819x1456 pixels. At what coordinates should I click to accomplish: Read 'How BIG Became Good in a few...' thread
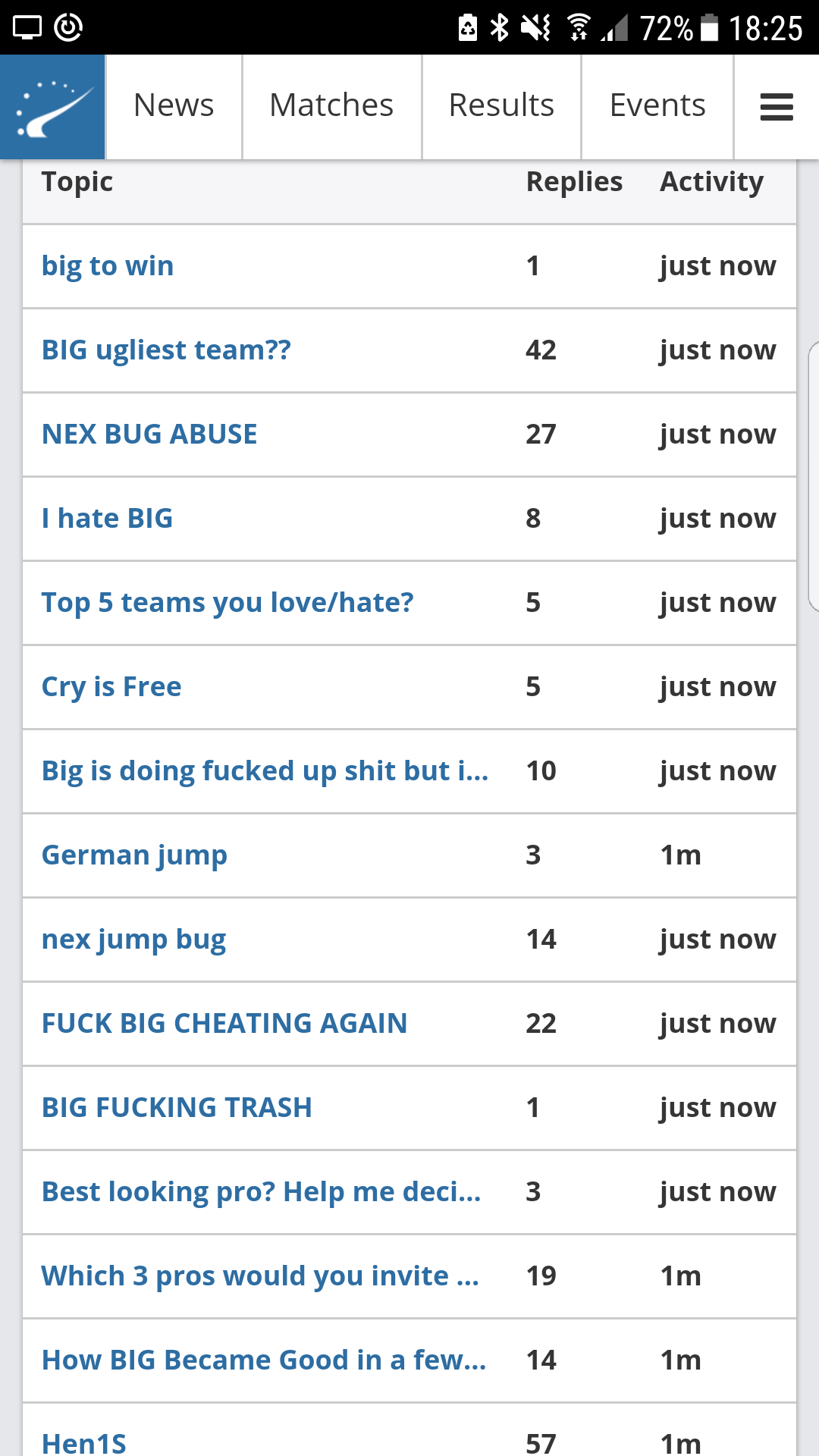pos(264,1360)
